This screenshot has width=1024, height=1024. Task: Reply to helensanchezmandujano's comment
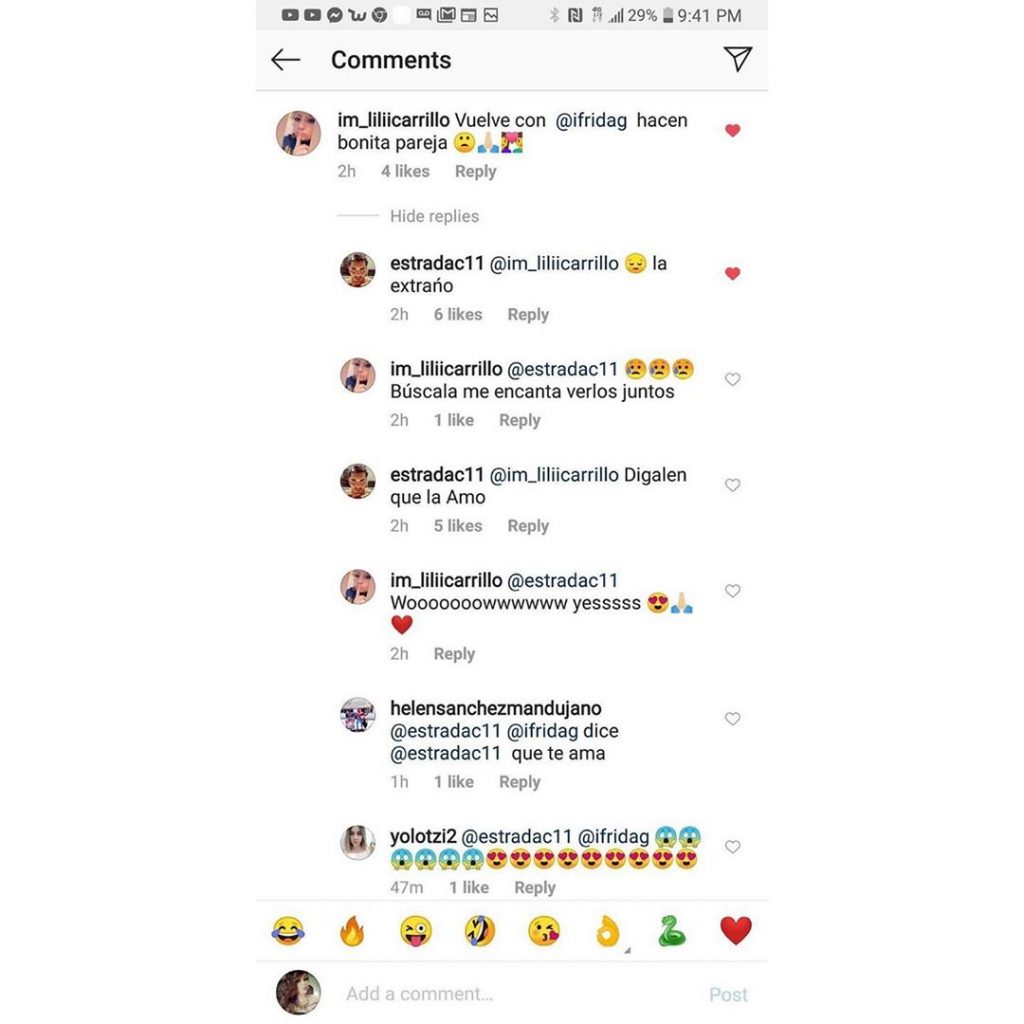519,782
